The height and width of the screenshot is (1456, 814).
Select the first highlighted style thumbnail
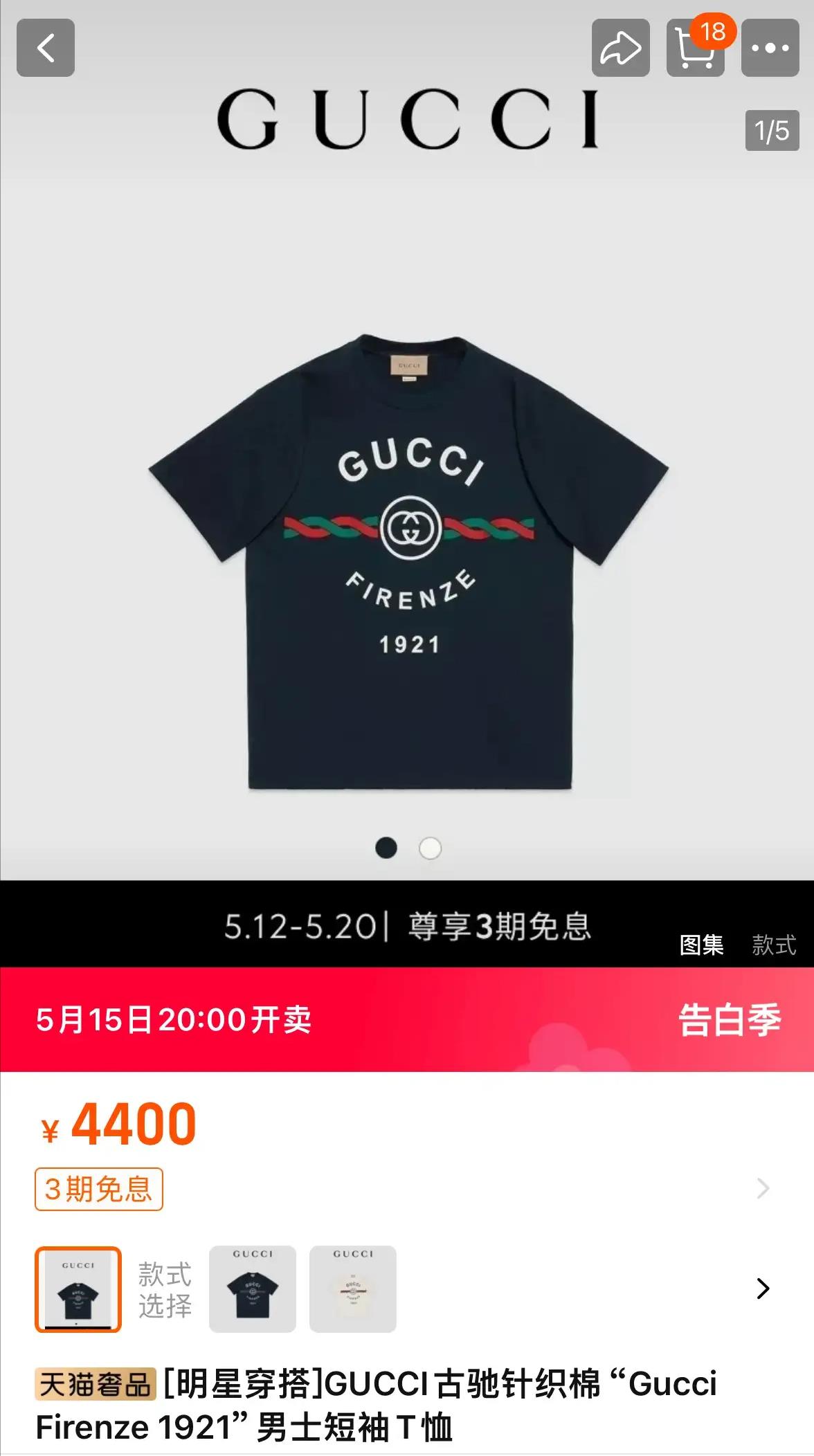(x=78, y=1289)
